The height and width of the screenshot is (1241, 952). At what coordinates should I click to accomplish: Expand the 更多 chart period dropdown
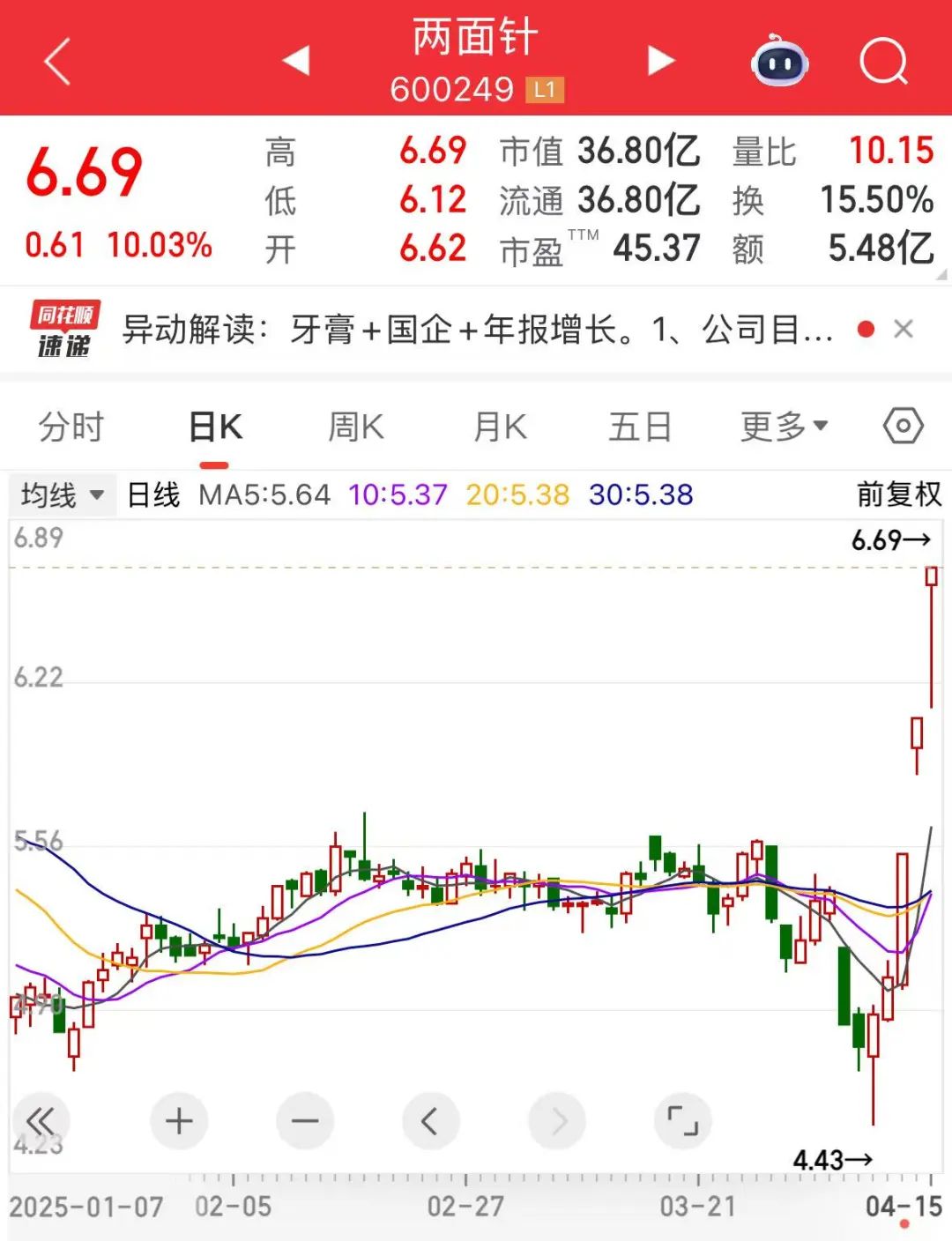784,427
